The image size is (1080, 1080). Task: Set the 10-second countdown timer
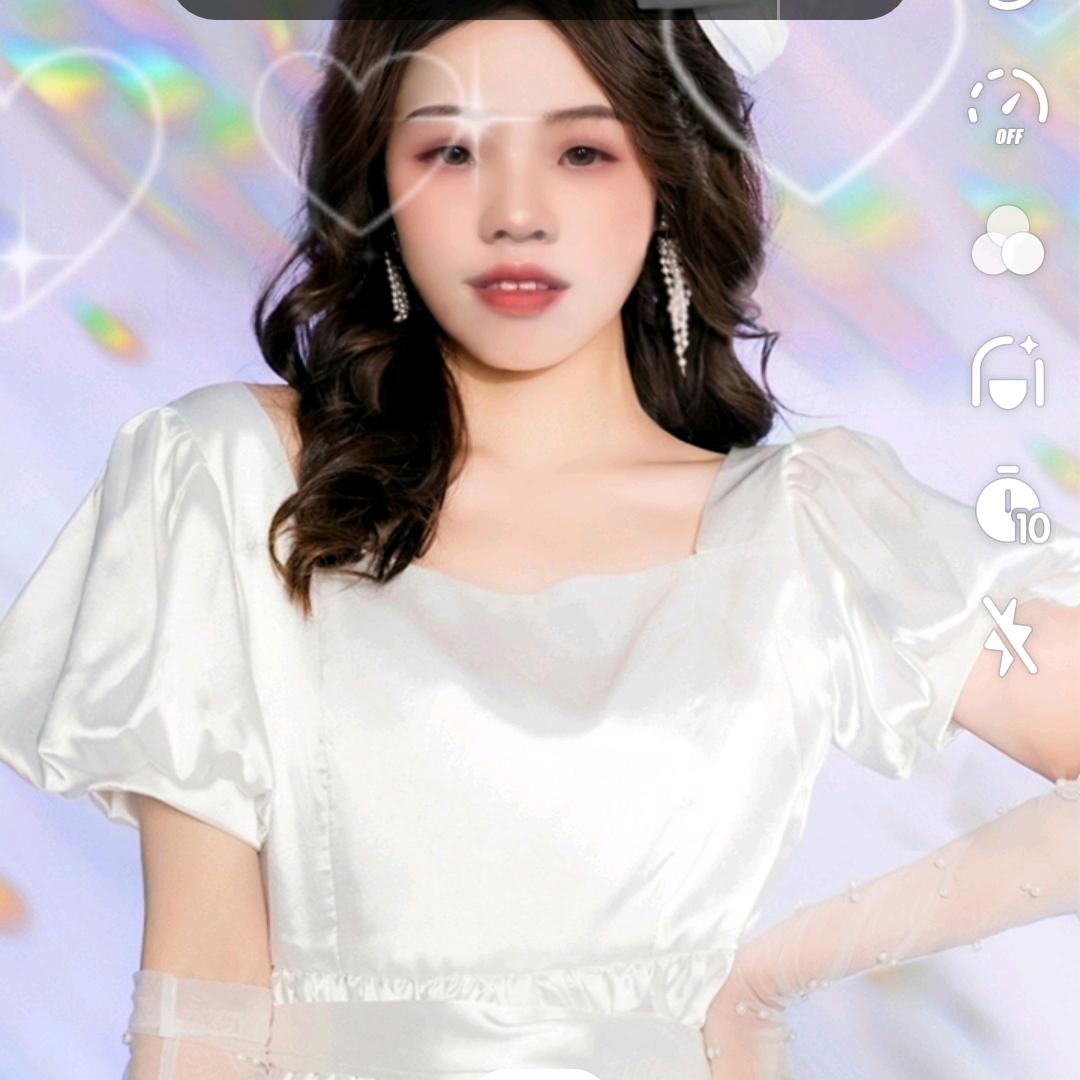click(x=1010, y=505)
